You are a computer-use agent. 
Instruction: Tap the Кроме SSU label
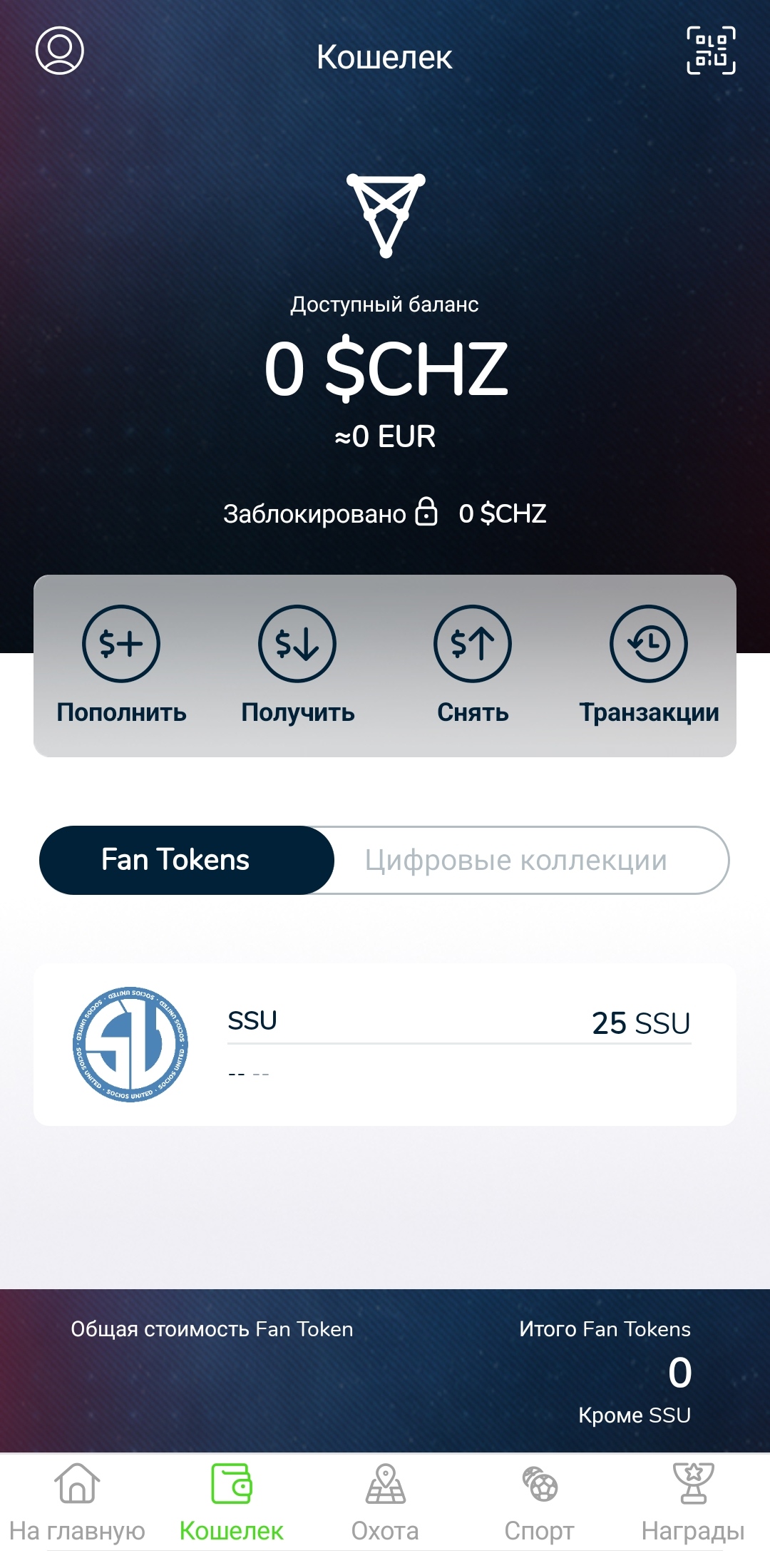(635, 1415)
